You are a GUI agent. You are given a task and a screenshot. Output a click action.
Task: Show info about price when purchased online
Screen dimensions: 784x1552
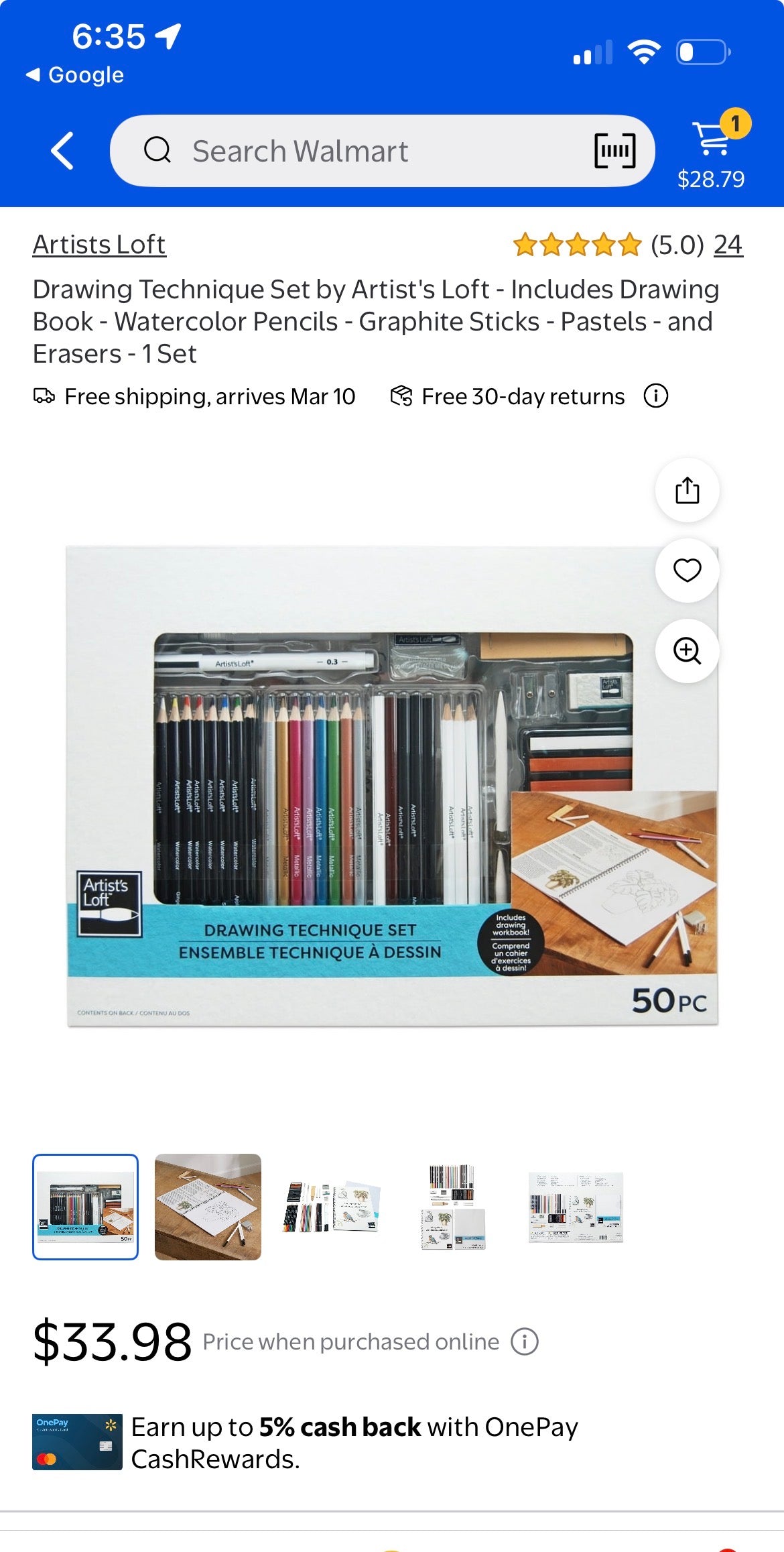pos(525,1342)
